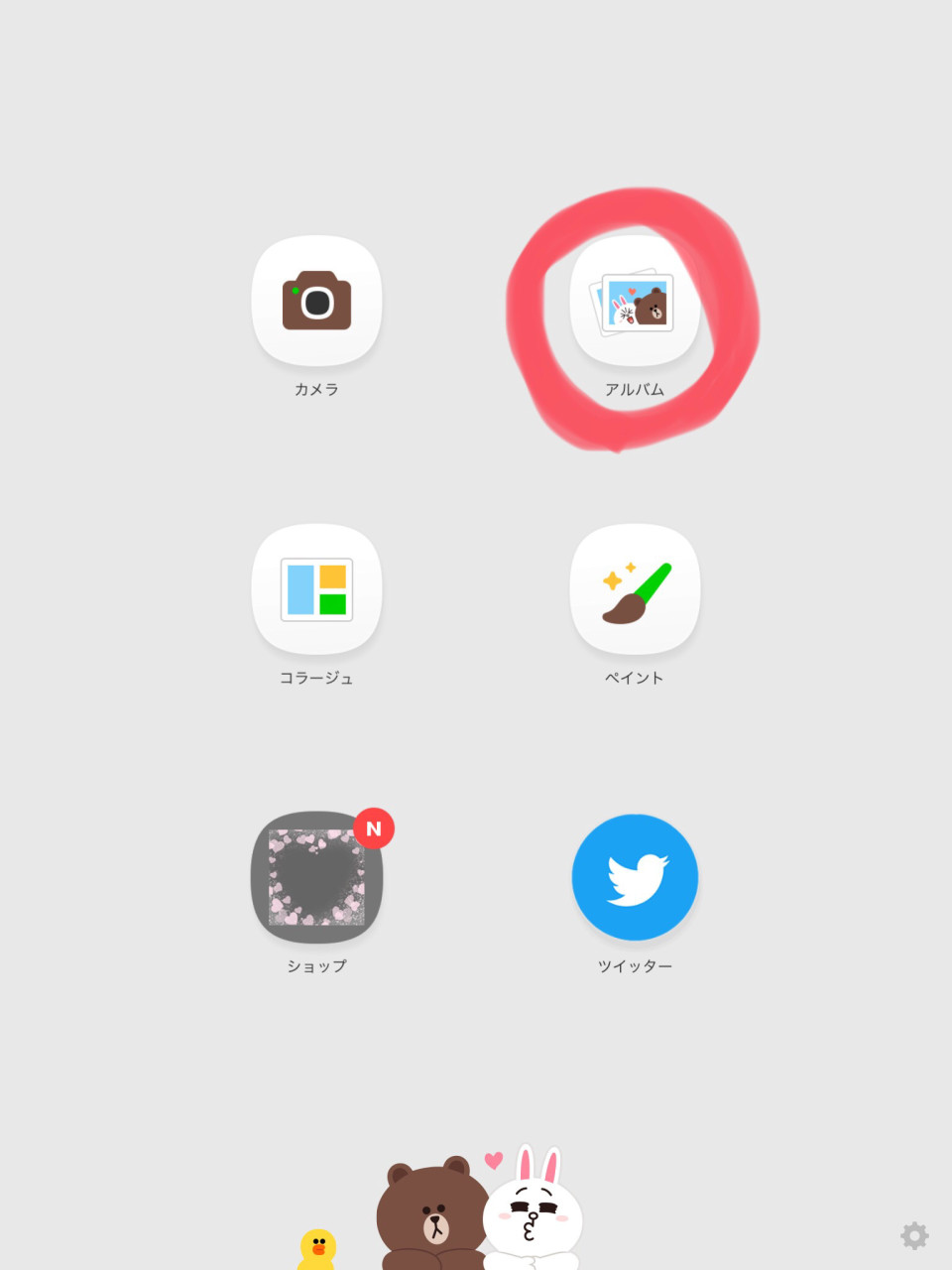Screen dimensions: 952x1270
Task: Open the settings gear
Action: (x=914, y=1235)
